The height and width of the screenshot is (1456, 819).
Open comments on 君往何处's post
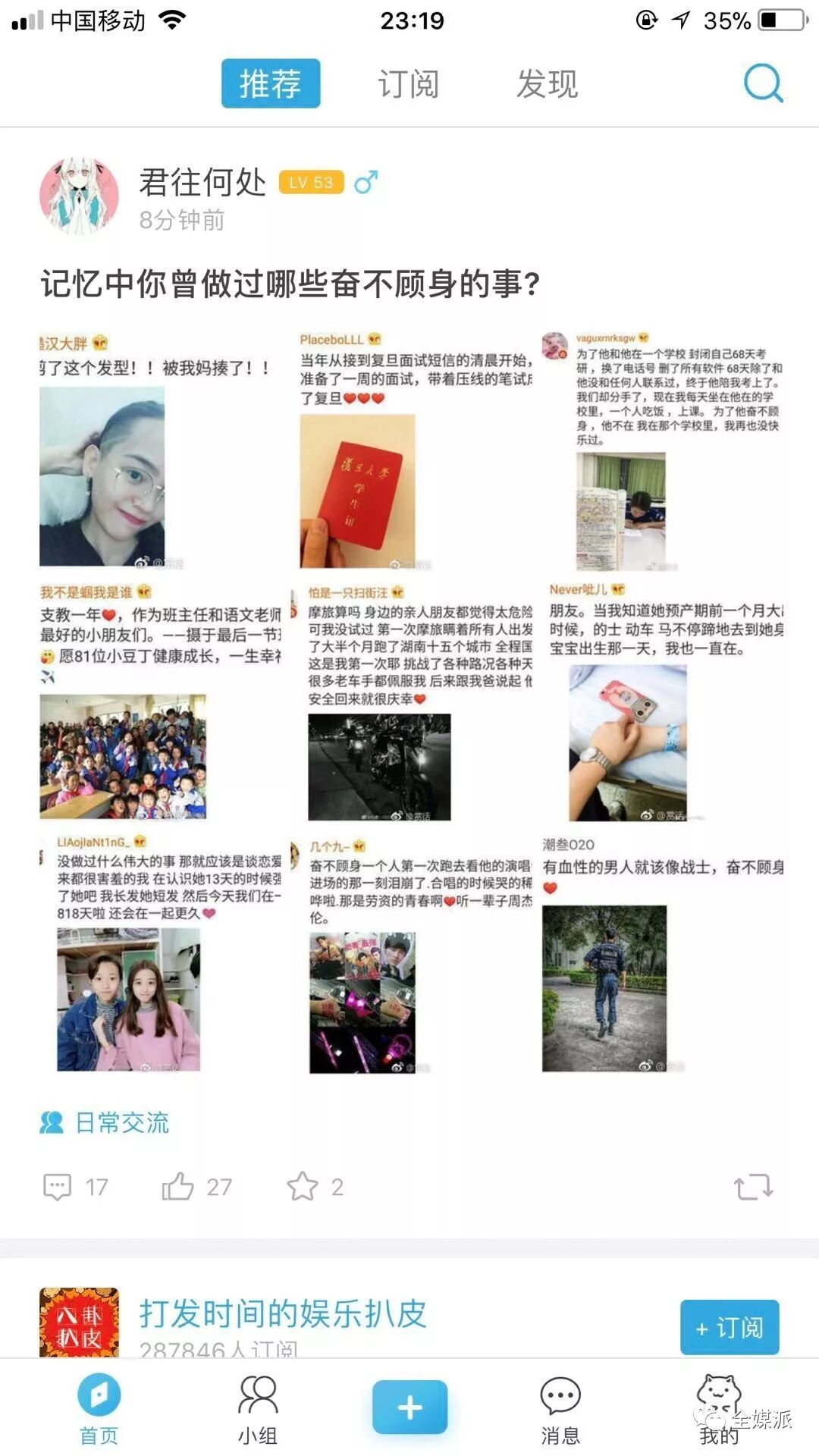[x=75, y=1187]
